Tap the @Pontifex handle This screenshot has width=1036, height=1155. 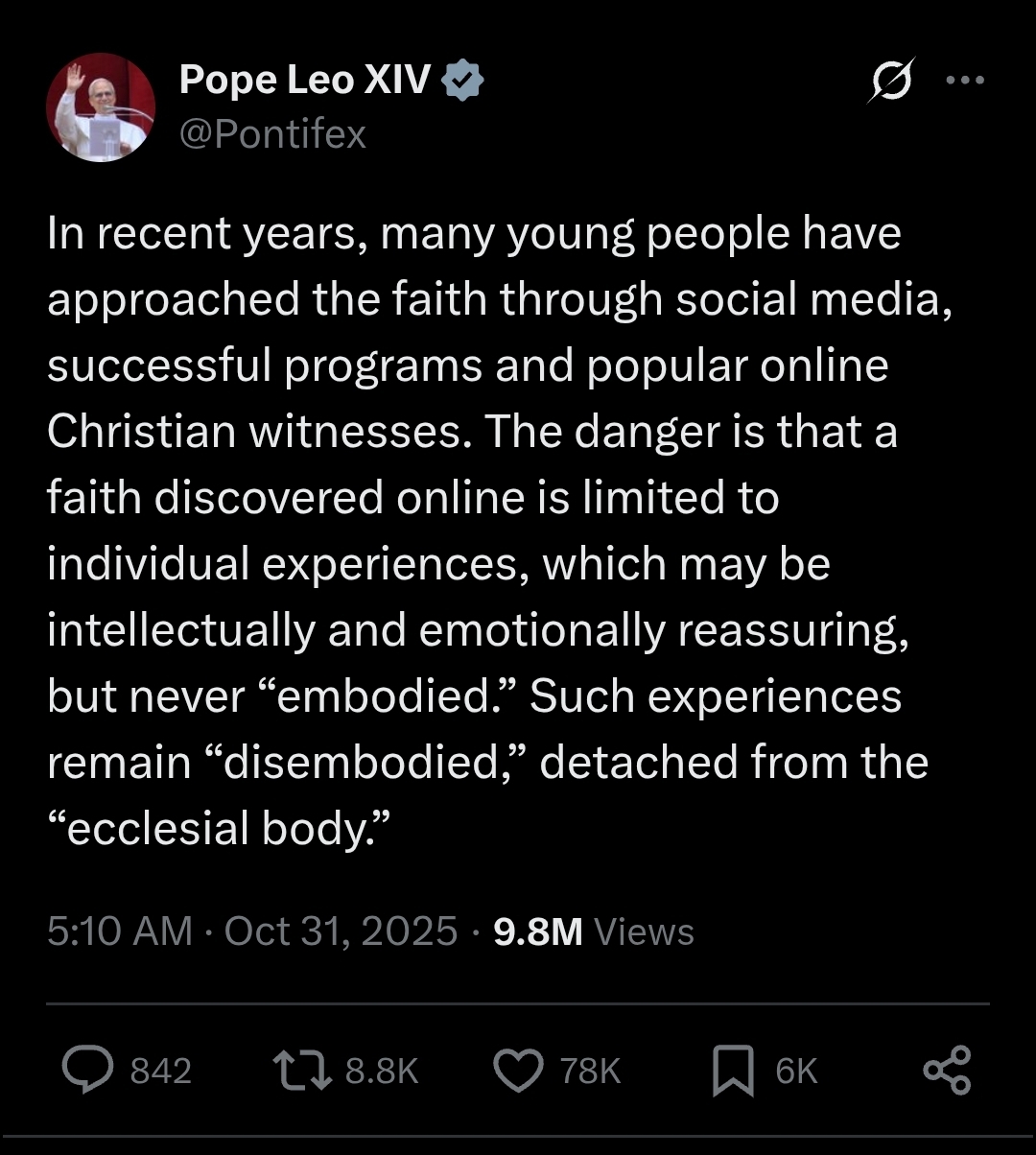coord(272,134)
